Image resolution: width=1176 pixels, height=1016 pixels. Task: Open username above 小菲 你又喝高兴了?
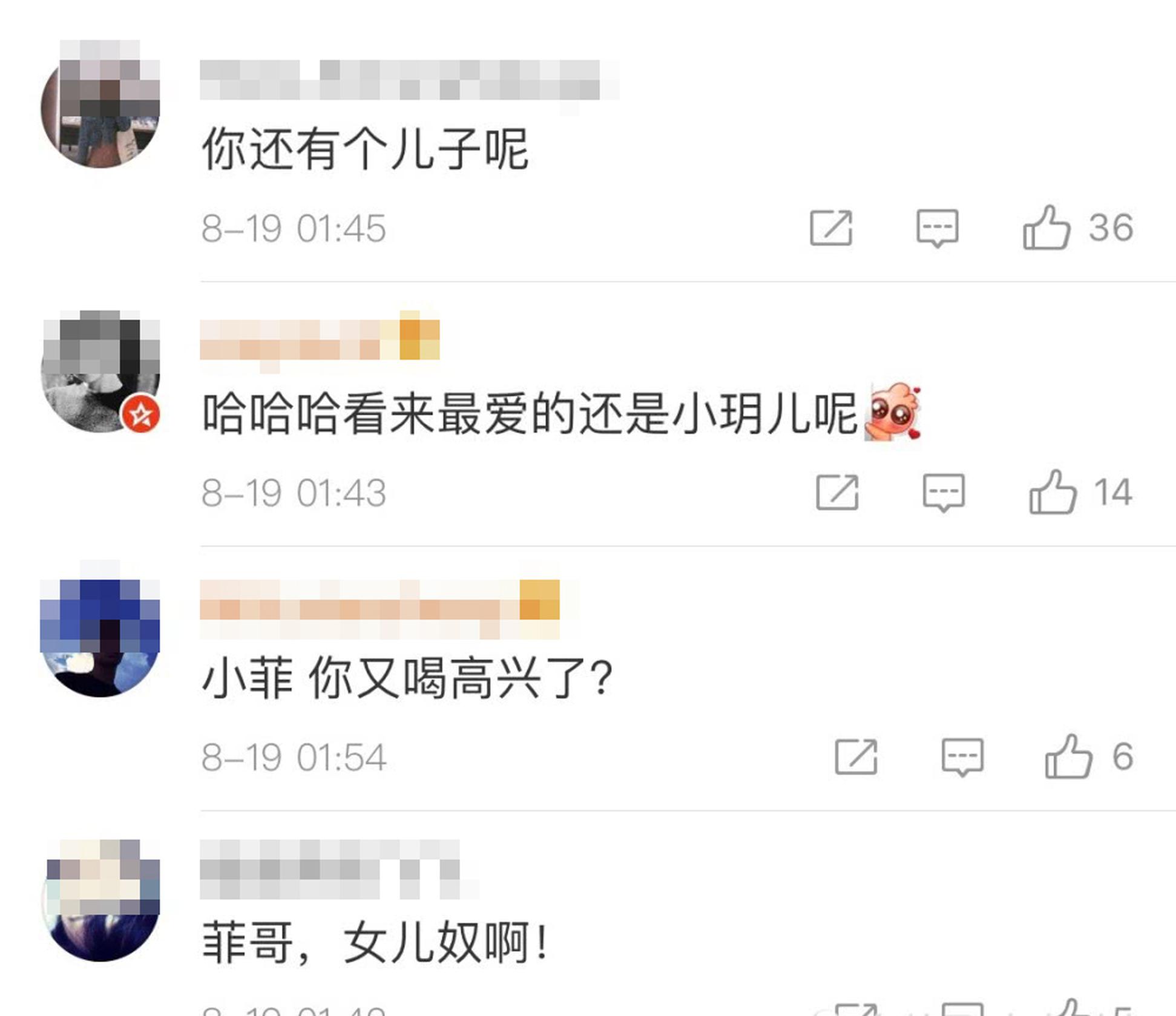[379, 605]
